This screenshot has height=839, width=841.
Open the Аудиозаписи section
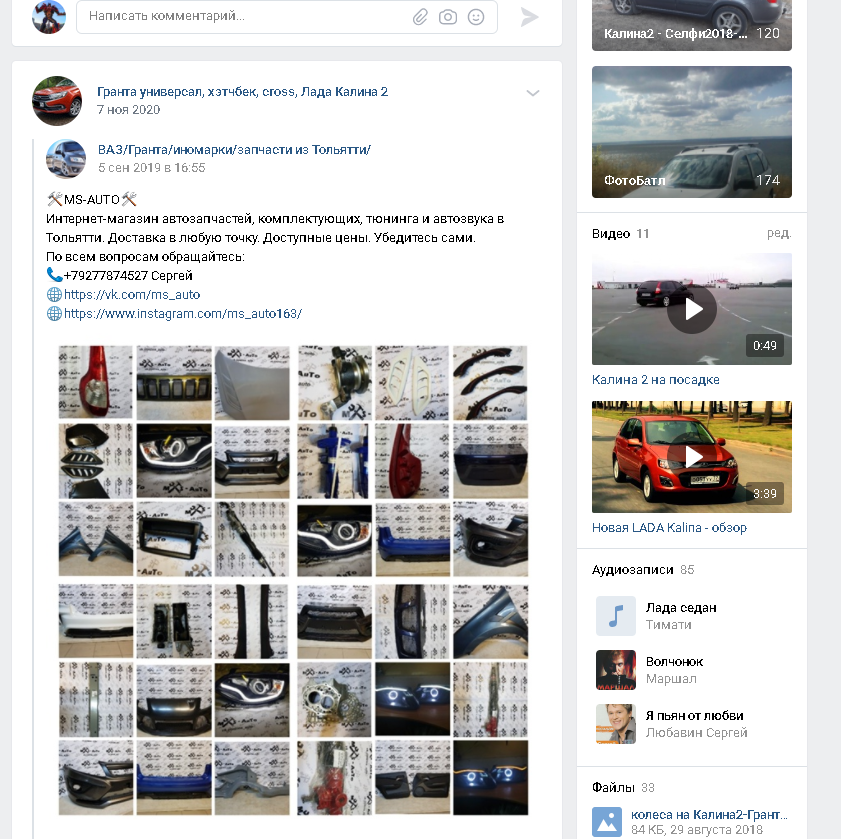click(634, 570)
